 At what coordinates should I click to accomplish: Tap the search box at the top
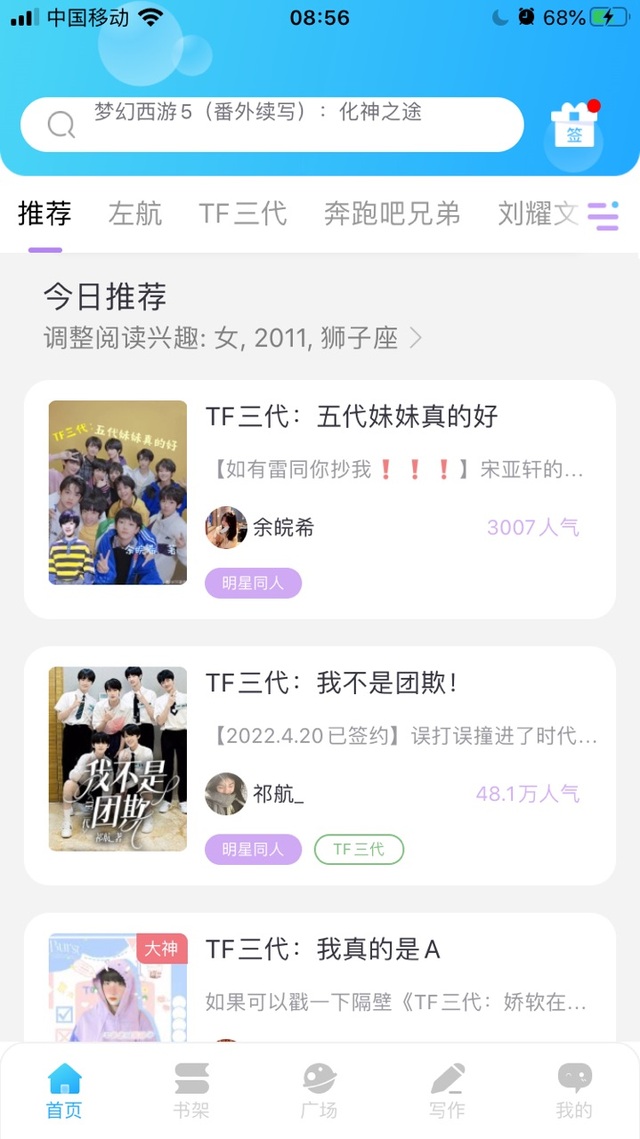coord(270,124)
